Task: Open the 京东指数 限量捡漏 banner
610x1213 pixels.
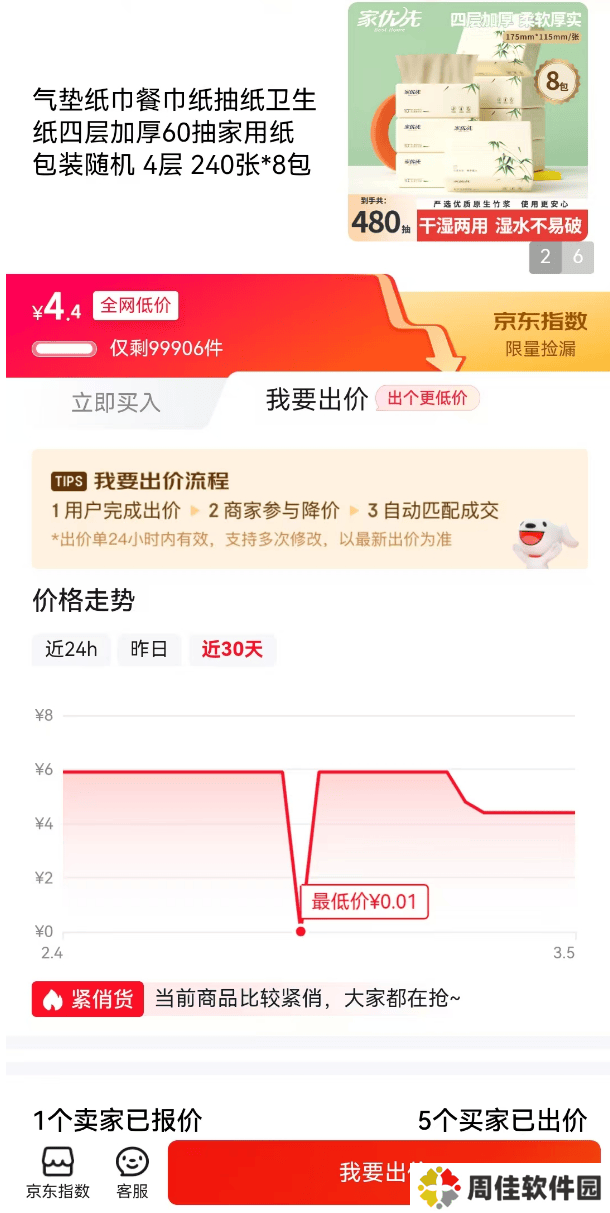Action: [539, 333]
